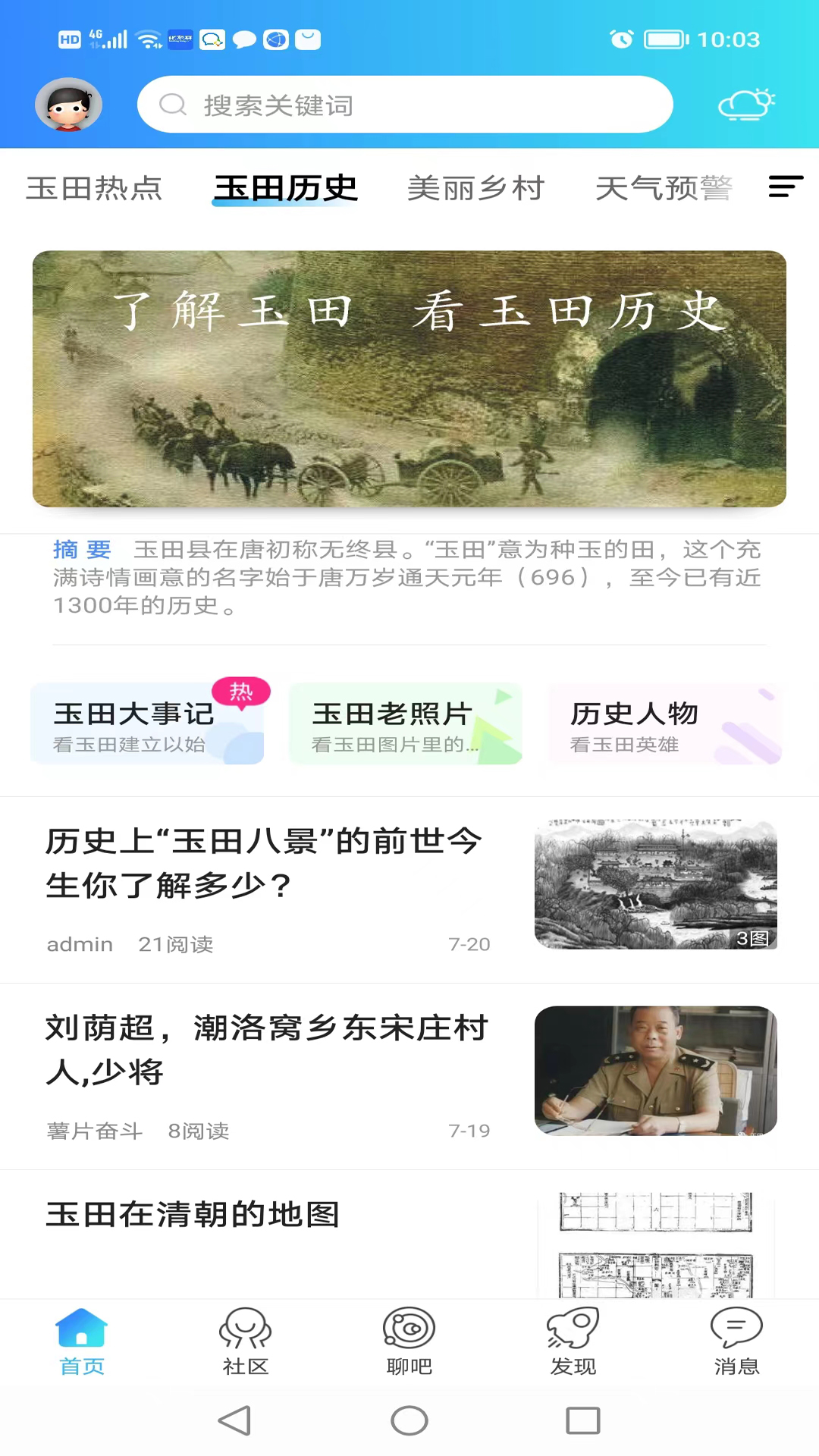Open the 历史人物 card
Screen dimensions: 819x1456
point(664,724)
